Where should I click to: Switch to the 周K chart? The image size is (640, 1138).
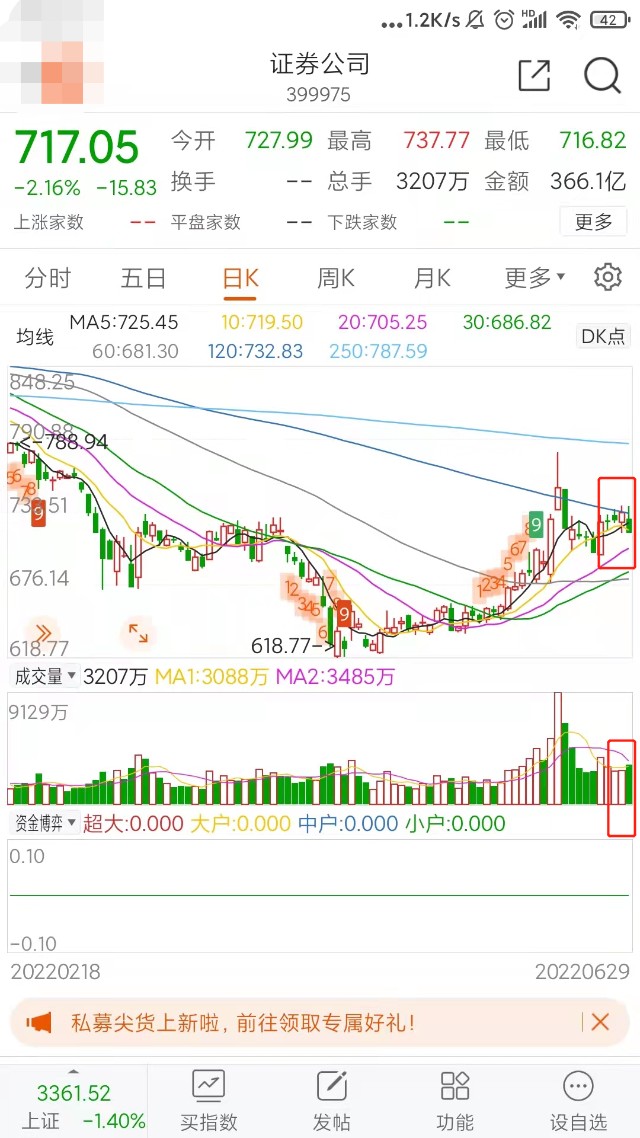point(336,278)
